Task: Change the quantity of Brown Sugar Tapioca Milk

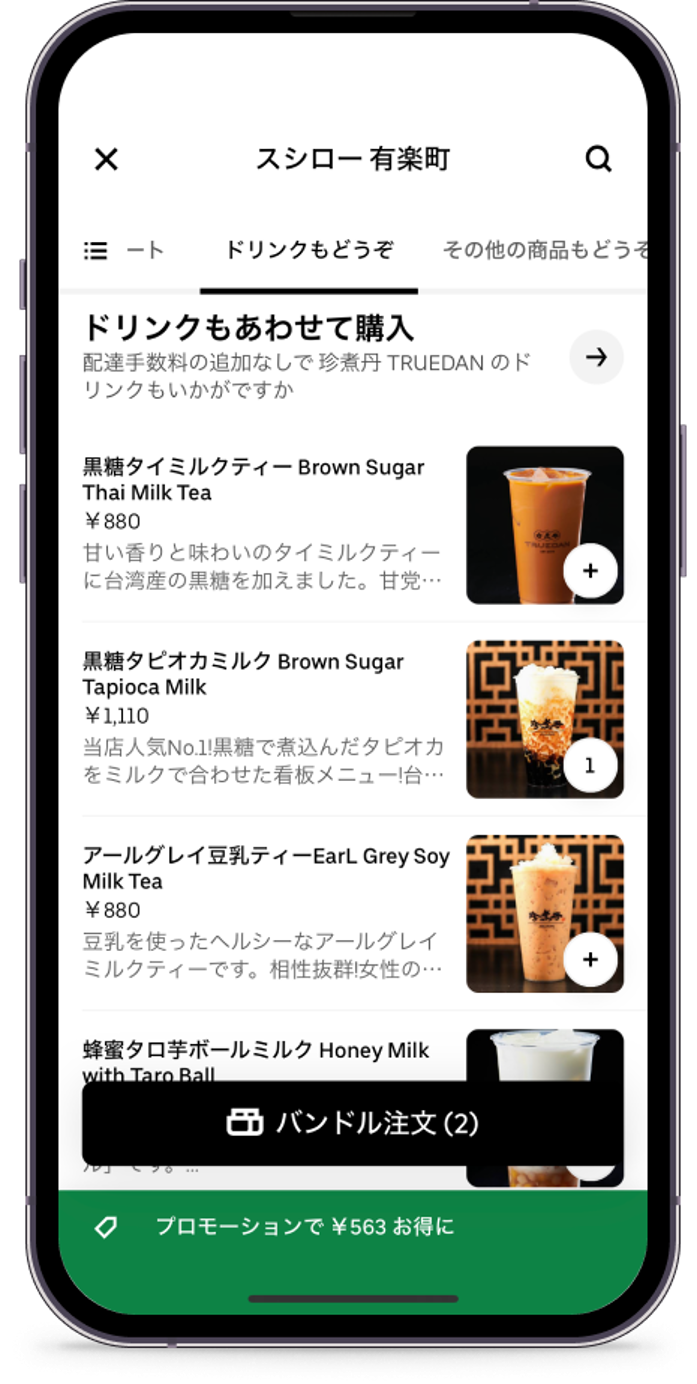Action: click(590, 766)
